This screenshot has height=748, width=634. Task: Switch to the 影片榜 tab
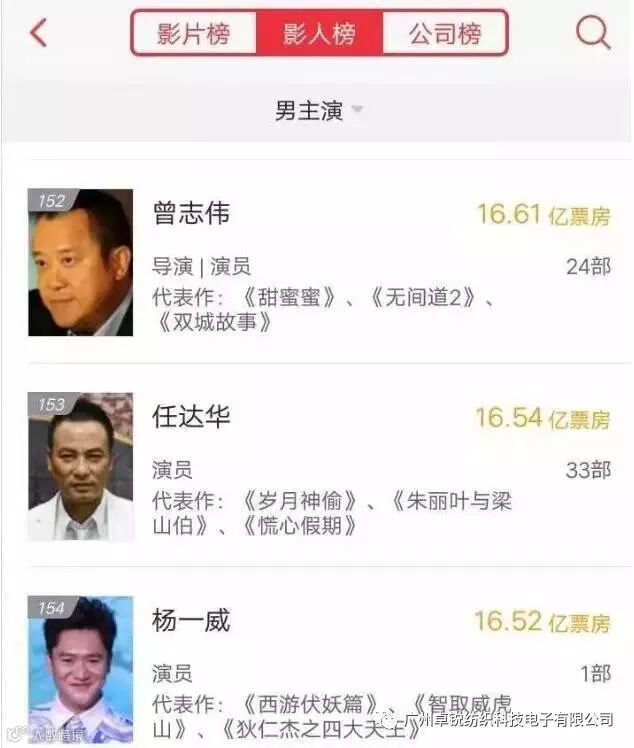(194, 34)
